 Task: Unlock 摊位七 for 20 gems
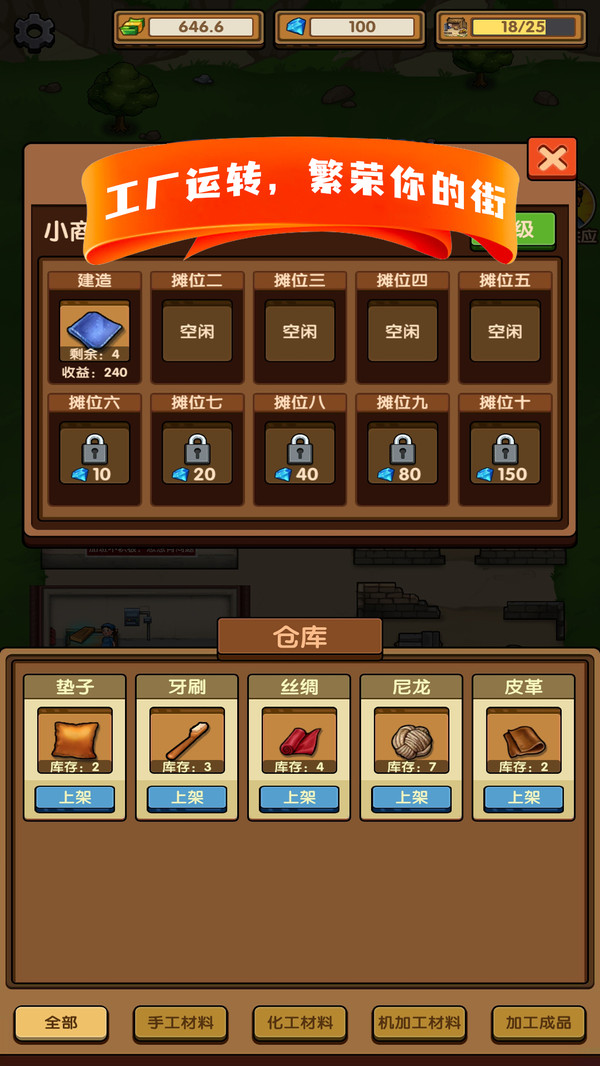coord(197,453)
